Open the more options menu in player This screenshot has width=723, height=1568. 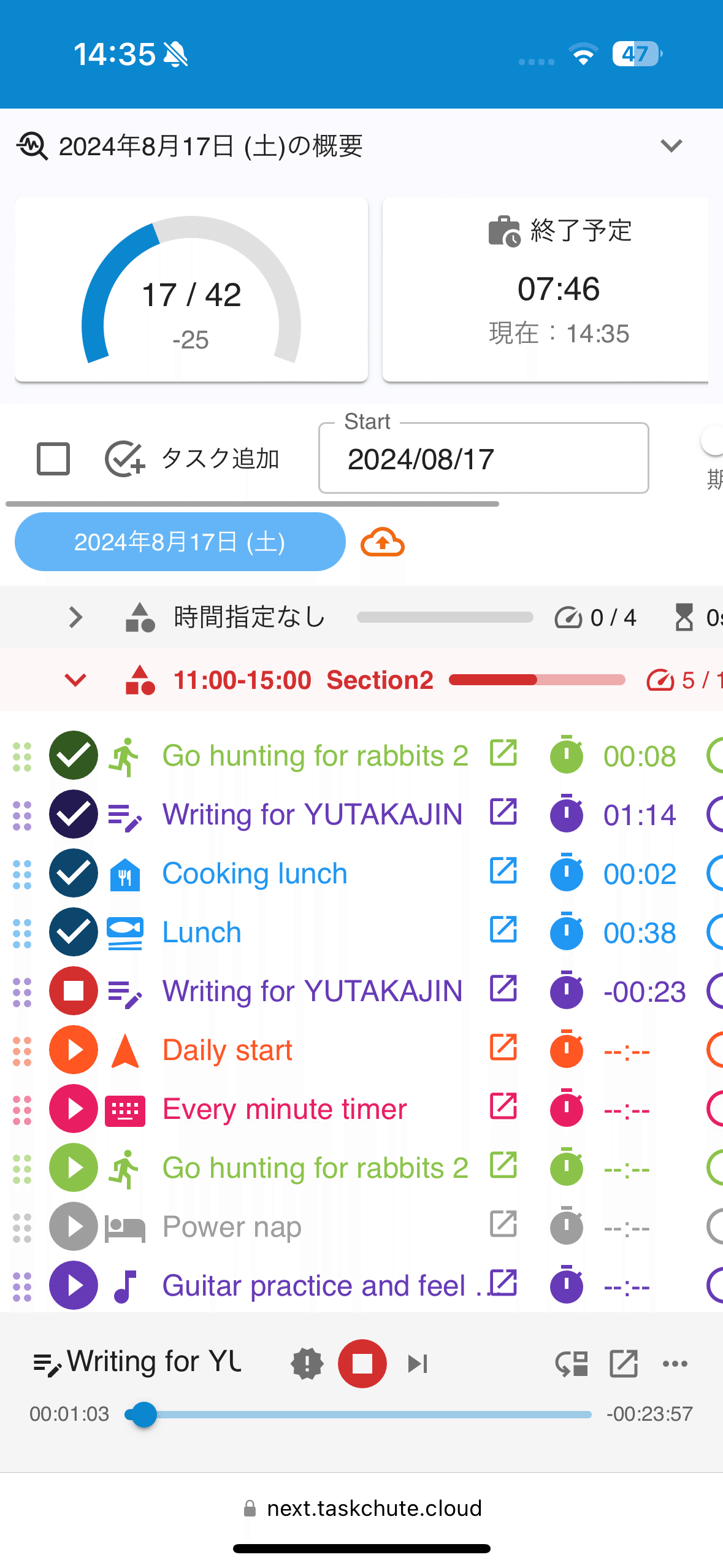[675, 1364]
